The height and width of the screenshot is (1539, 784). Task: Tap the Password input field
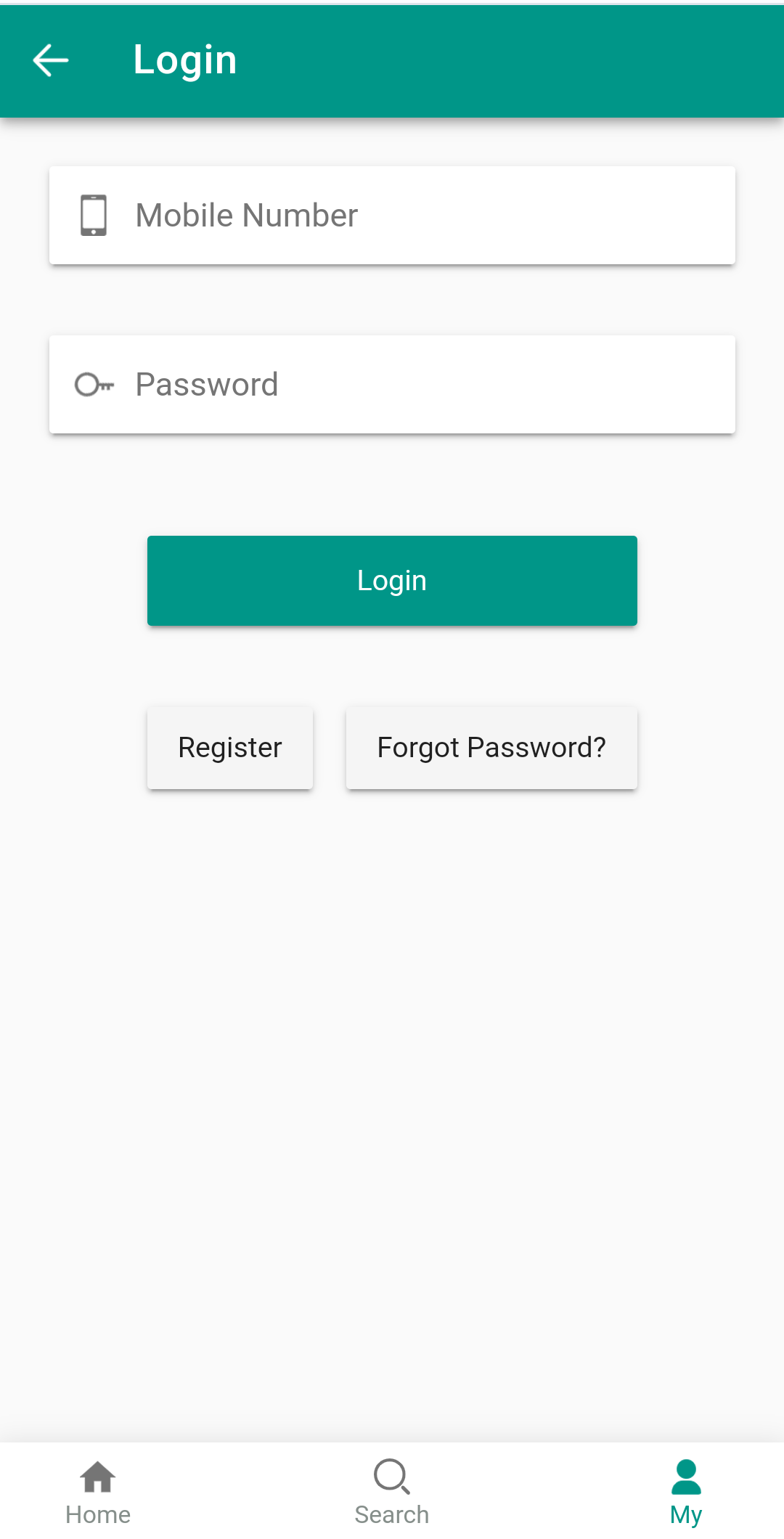392,384
